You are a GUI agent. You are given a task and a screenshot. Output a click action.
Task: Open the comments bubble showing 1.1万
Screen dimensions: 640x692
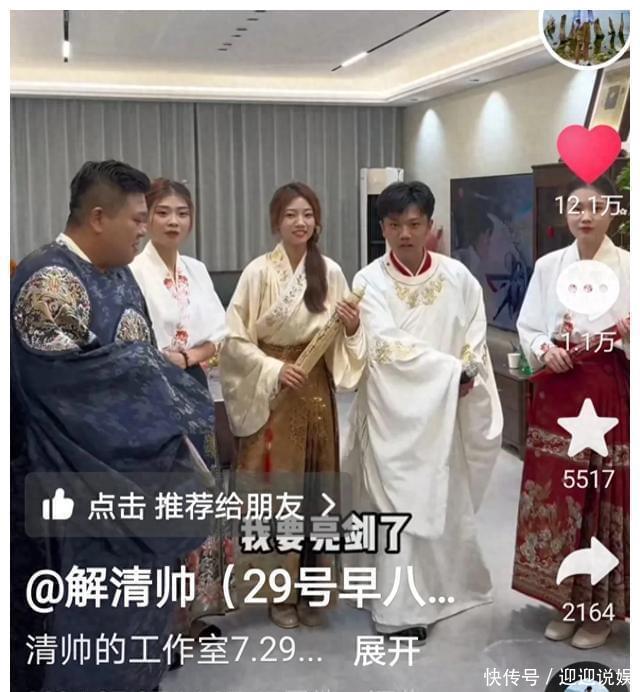pyautogui.click(x=587, y=291)
